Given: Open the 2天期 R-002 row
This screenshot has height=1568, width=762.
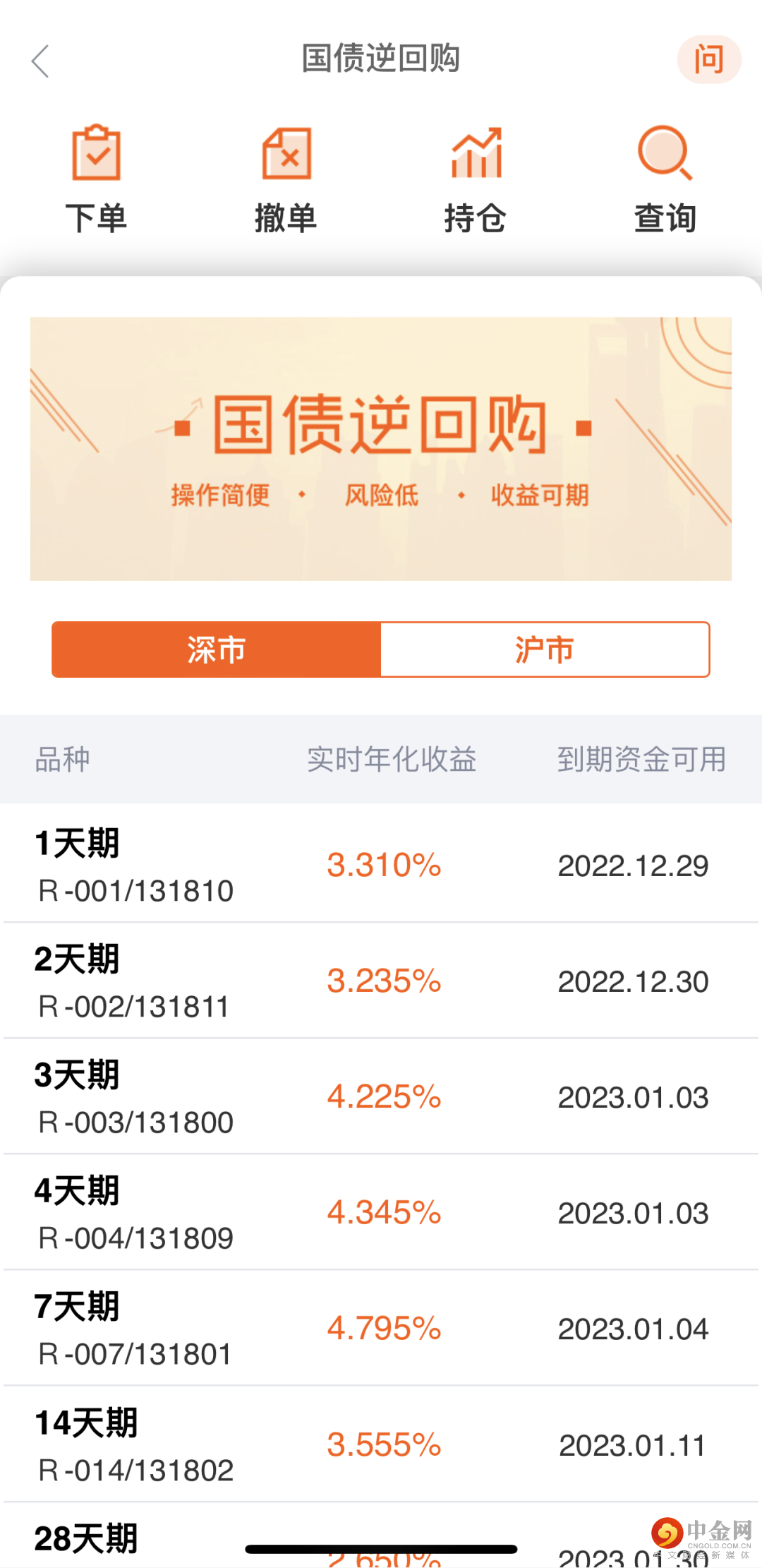Looking at the screenshot, I should (x=381, y=981).
